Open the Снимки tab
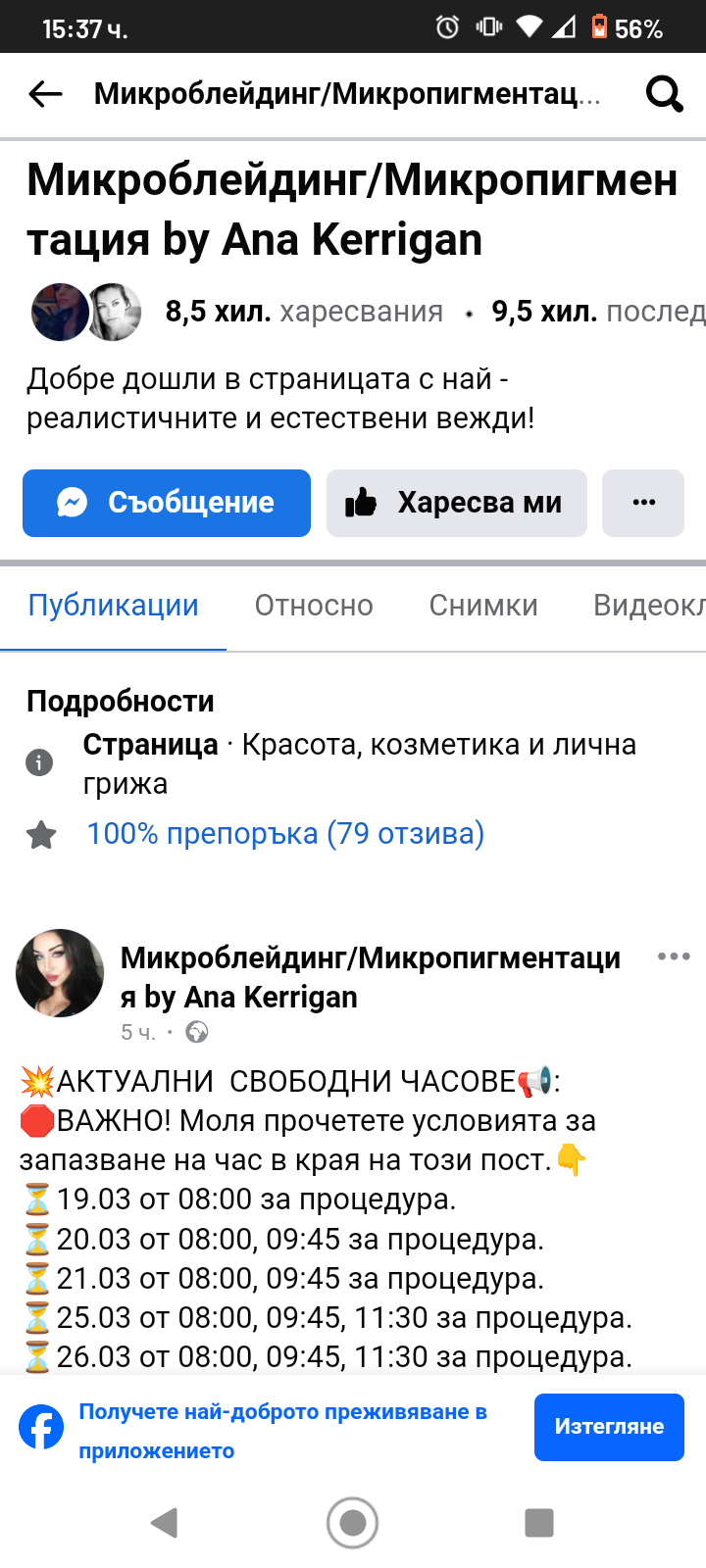 tap(483, 606)
